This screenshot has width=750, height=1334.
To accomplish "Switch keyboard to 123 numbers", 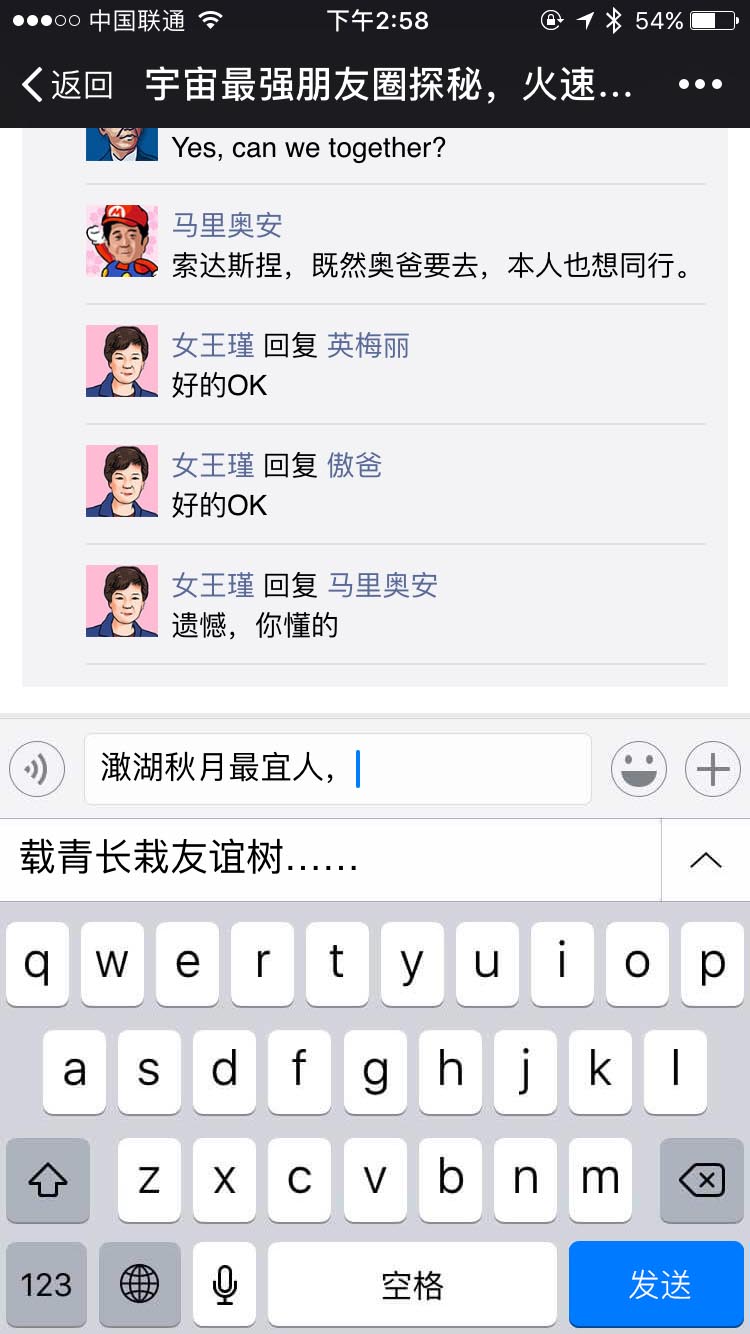I will (46, 1284).
